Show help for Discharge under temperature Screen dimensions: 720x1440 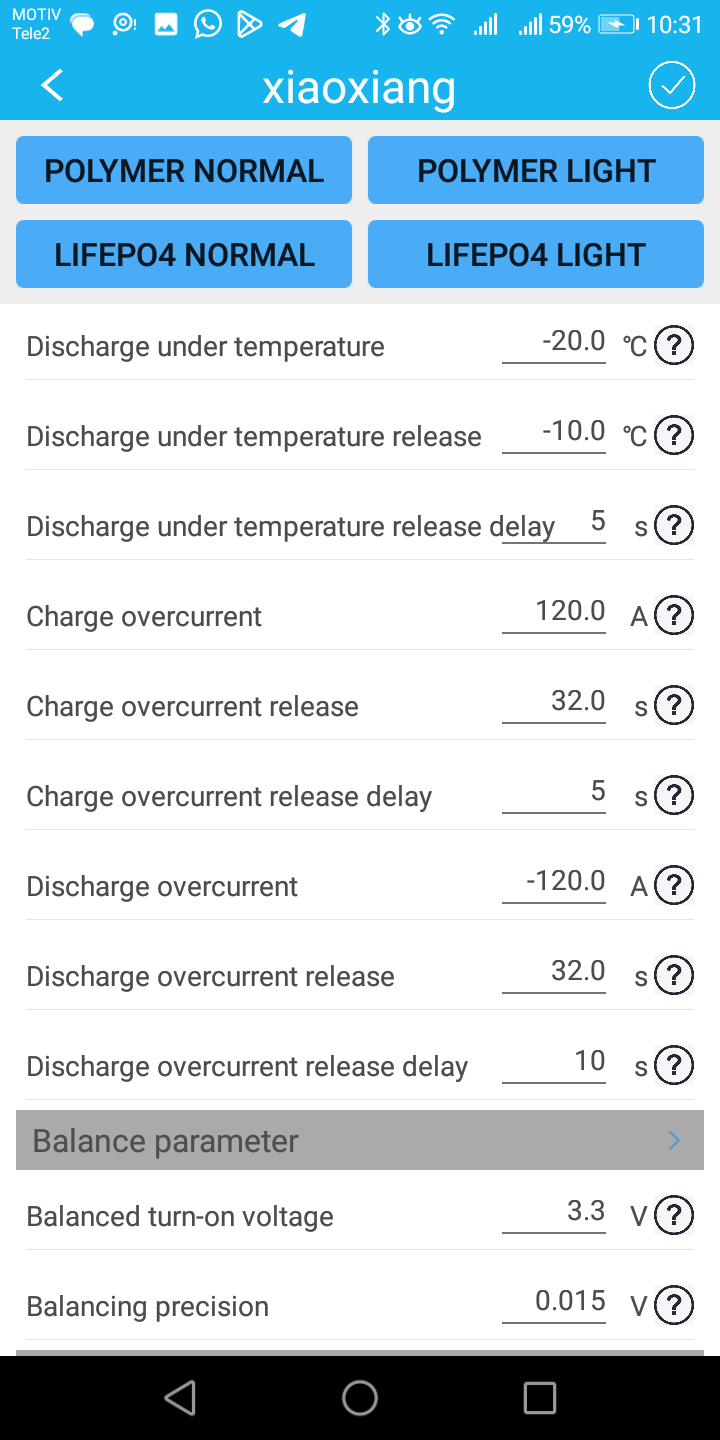click(674, 346)
